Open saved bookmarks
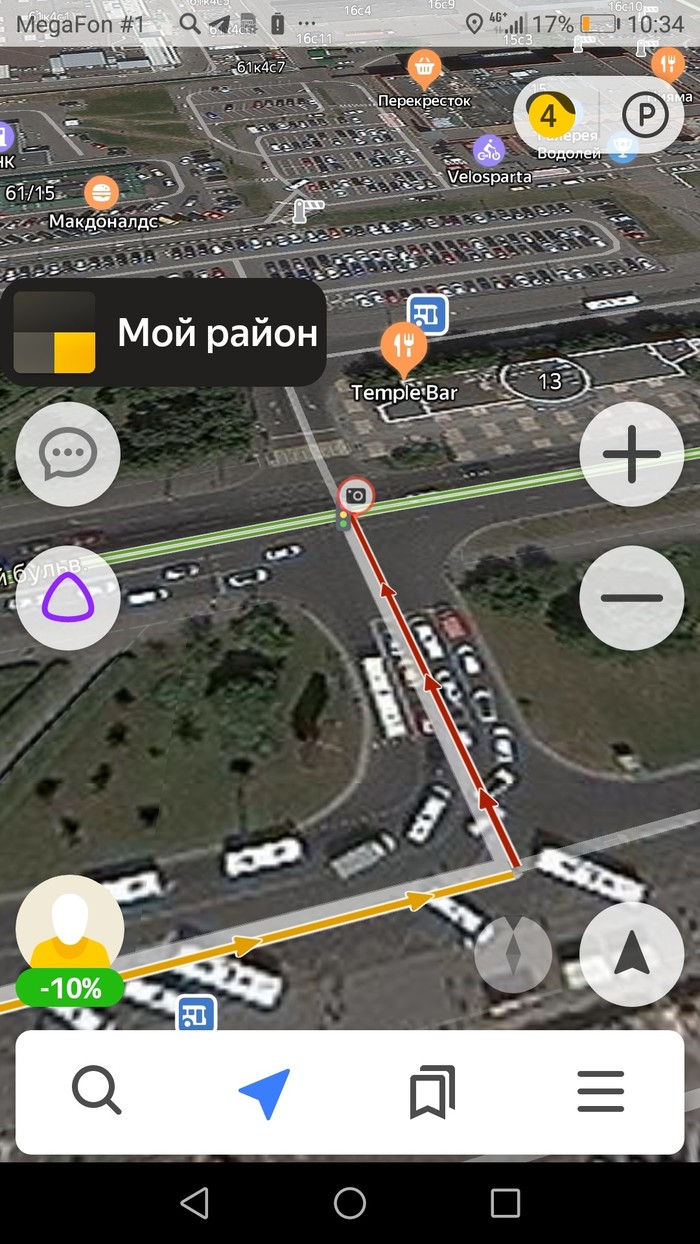 pyautogui.click(x=432, y=1092)
